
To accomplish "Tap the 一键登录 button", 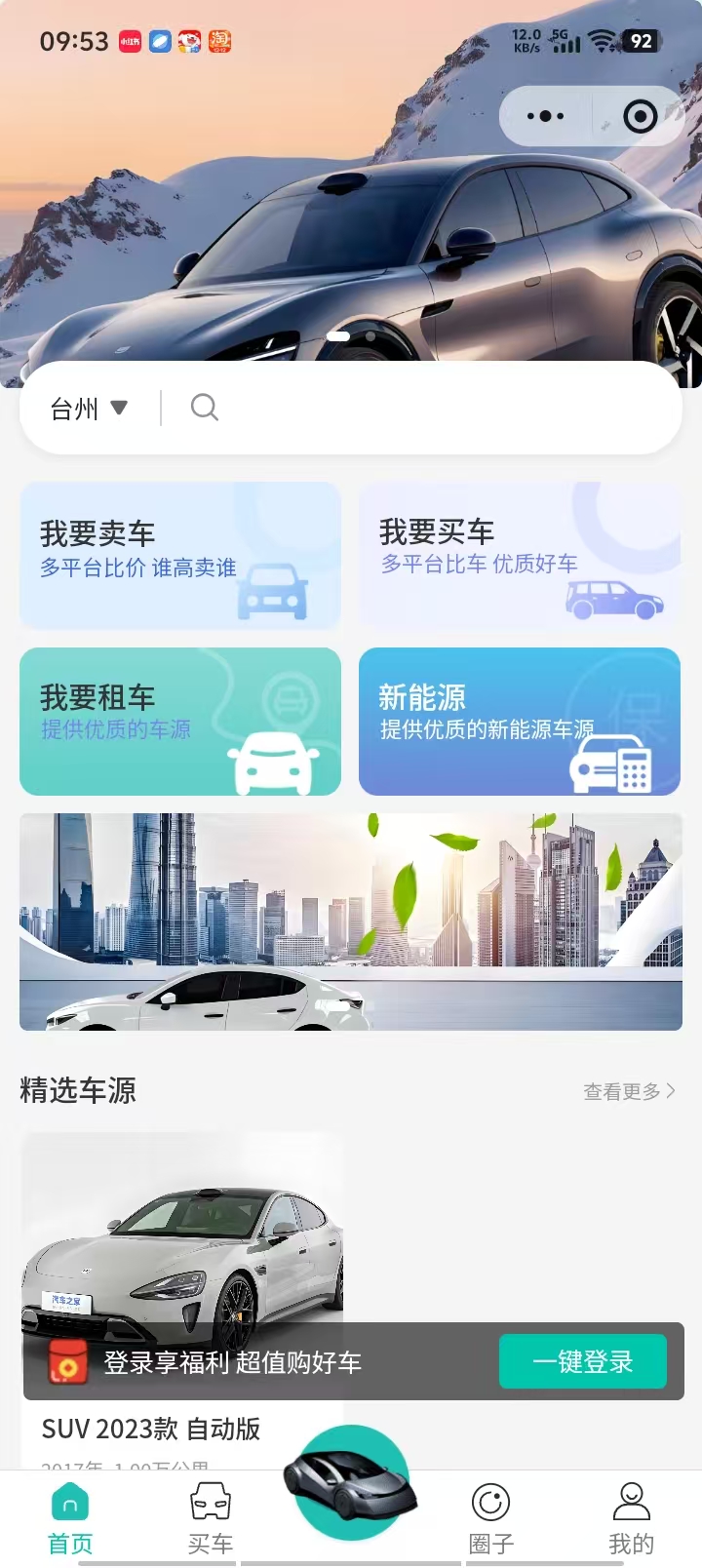I will [583, 1361].
